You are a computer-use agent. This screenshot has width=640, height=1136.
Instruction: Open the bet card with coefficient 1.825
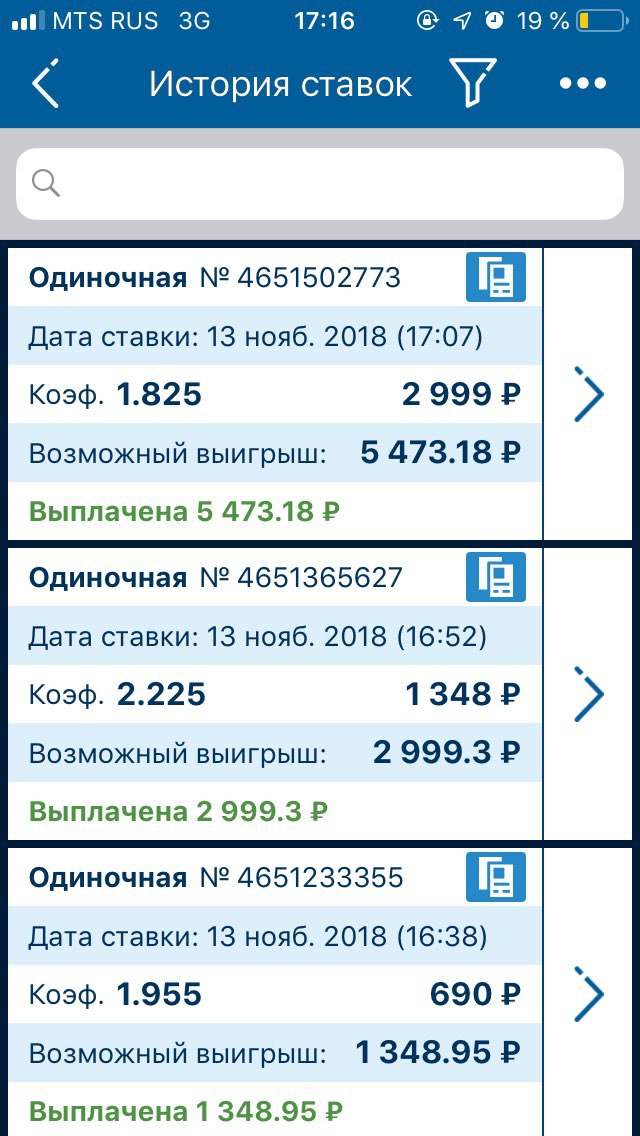click(x=275, y=394)
